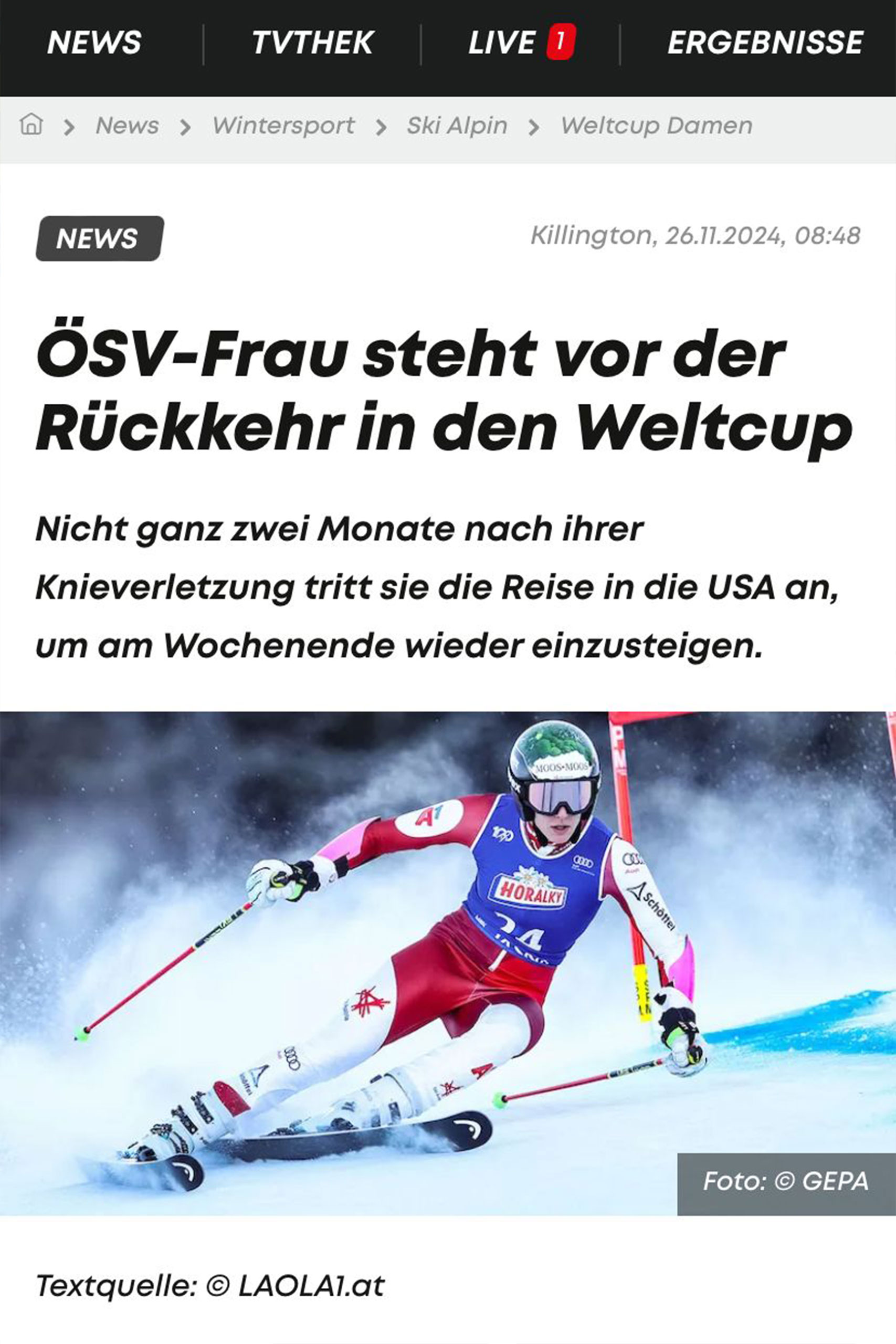Switch to the TVTHEK section
The height and width of the screenshot is (1344, 896).
312,43
